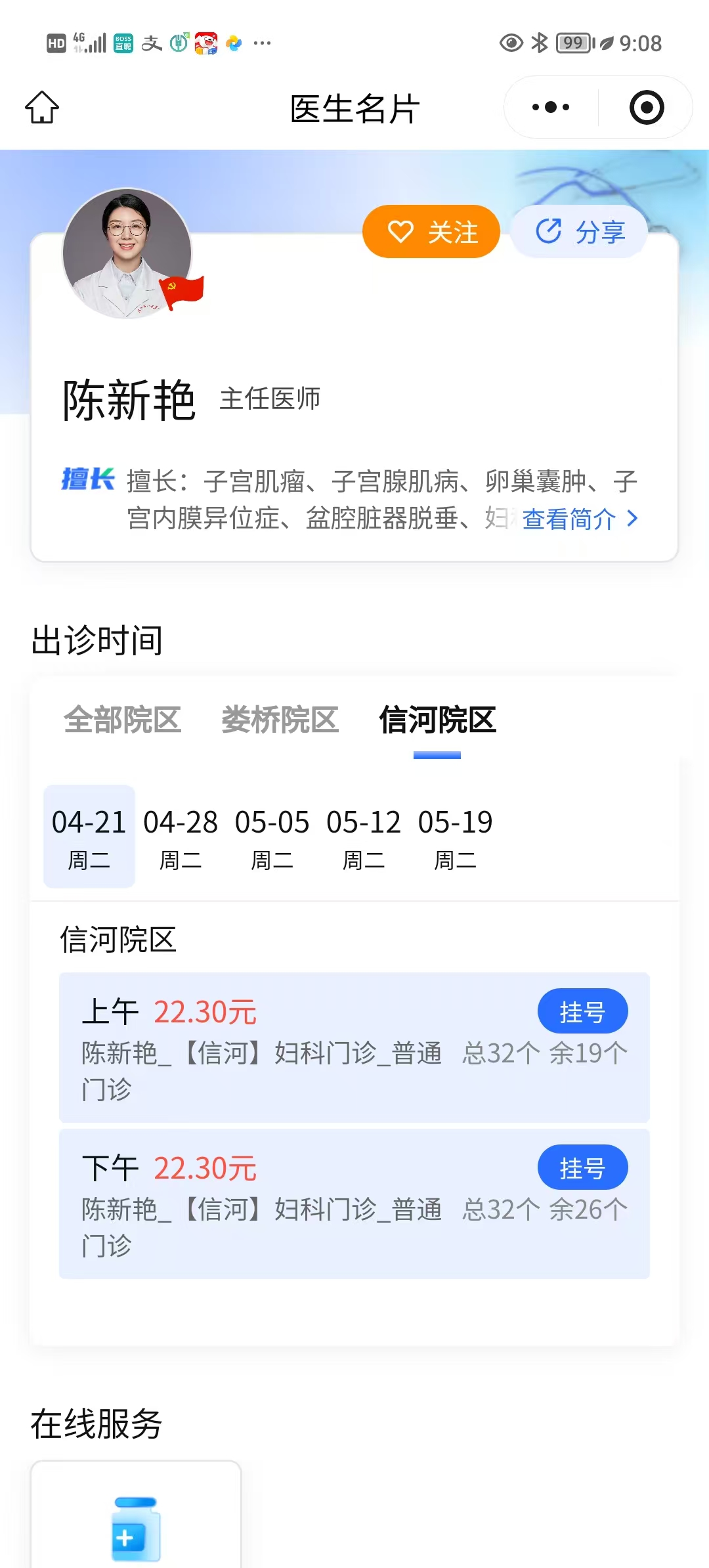Select the 05-12 date

364,837
